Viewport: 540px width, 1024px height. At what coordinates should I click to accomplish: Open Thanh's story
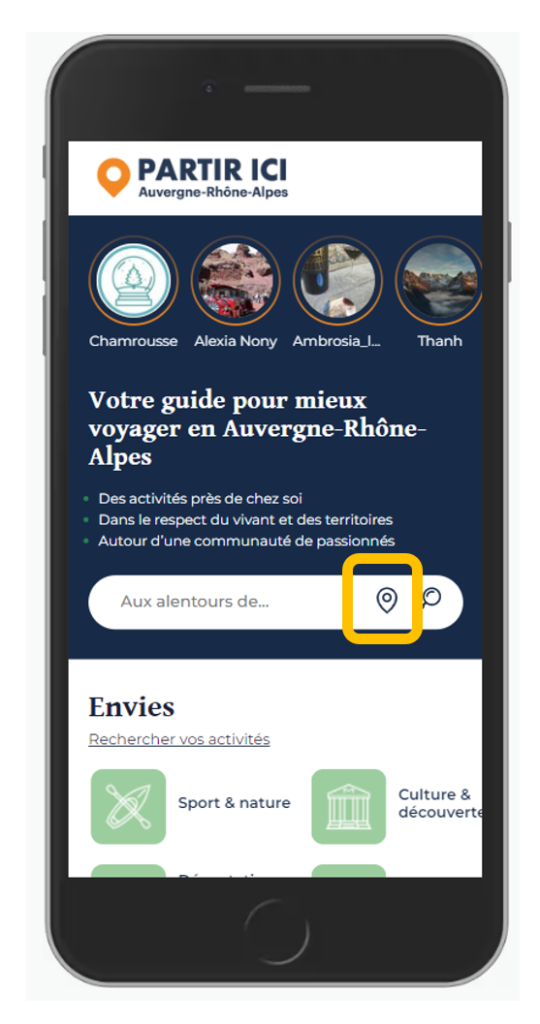point(439,281)
